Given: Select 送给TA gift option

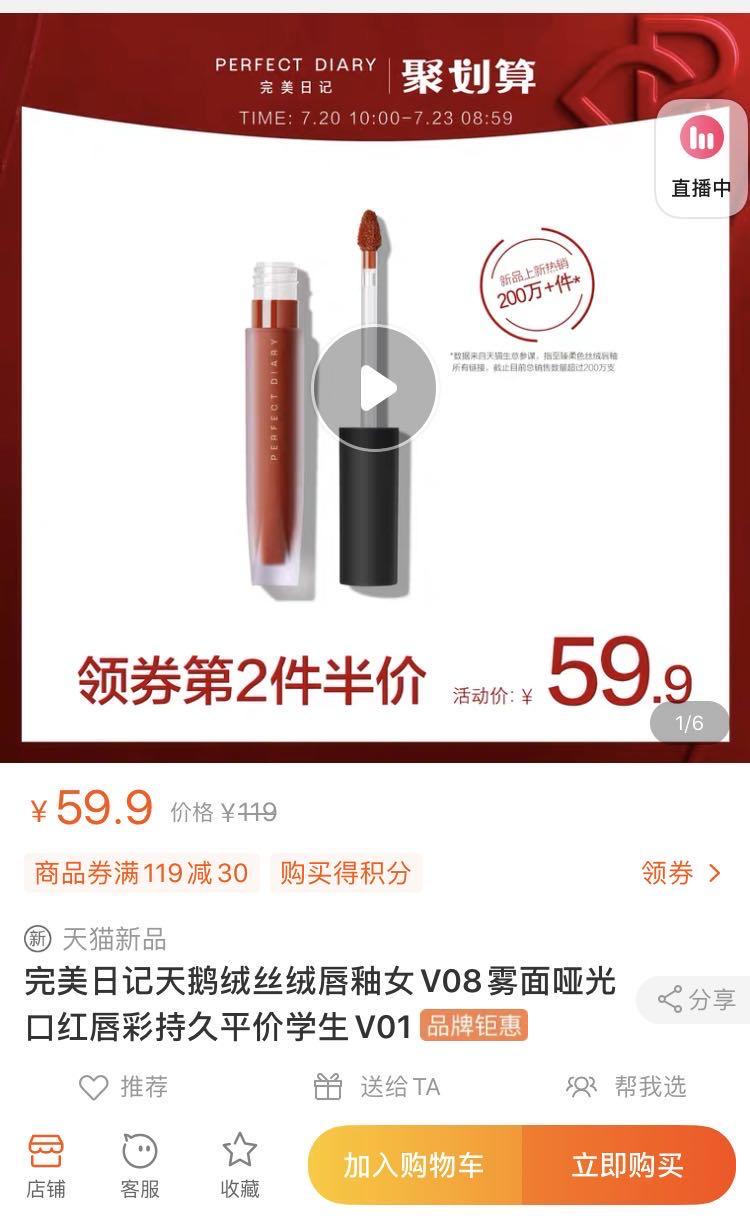Looking at the screenshot, I should point(378,1087).
